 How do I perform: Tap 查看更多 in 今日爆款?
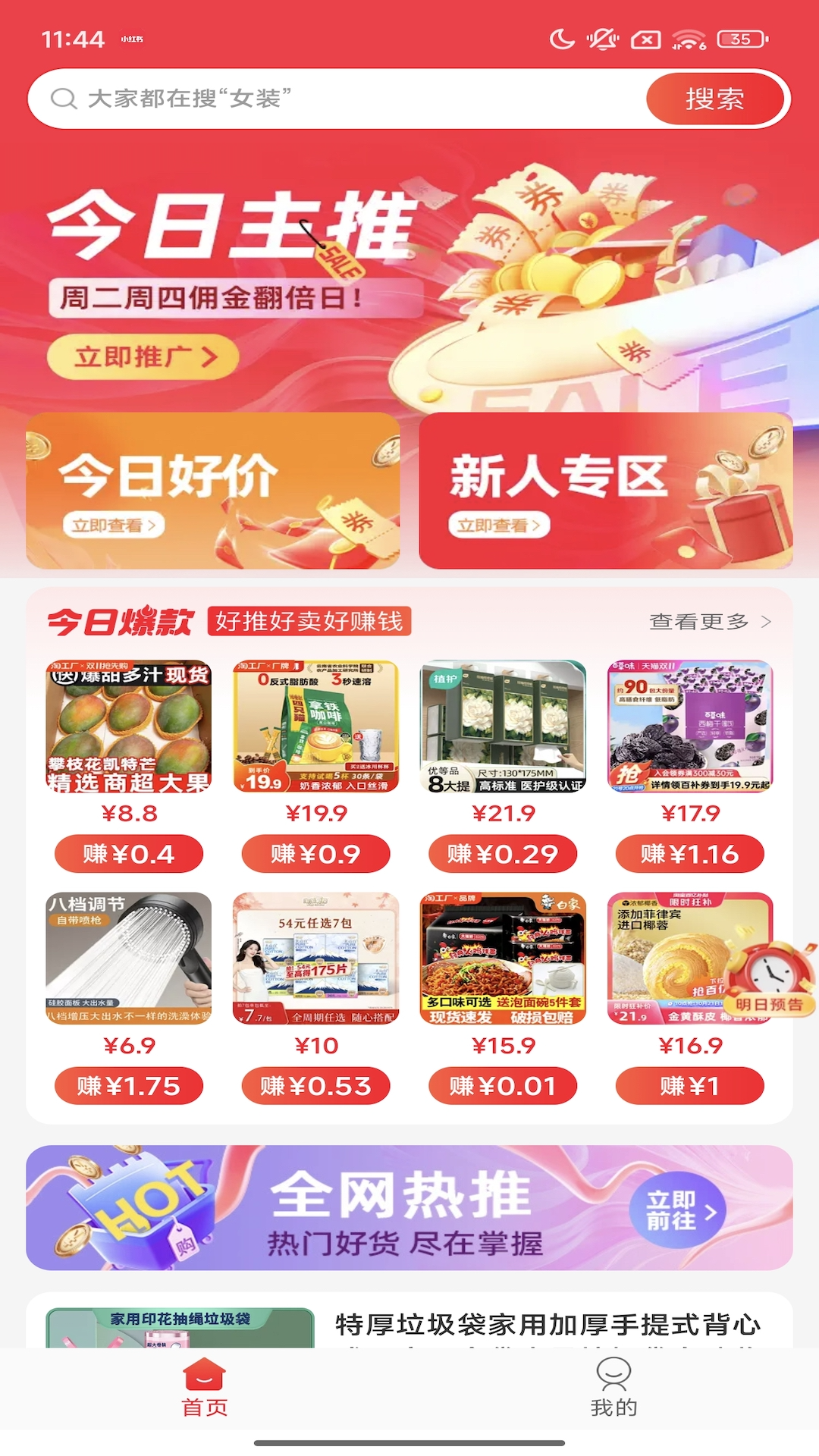710,622
